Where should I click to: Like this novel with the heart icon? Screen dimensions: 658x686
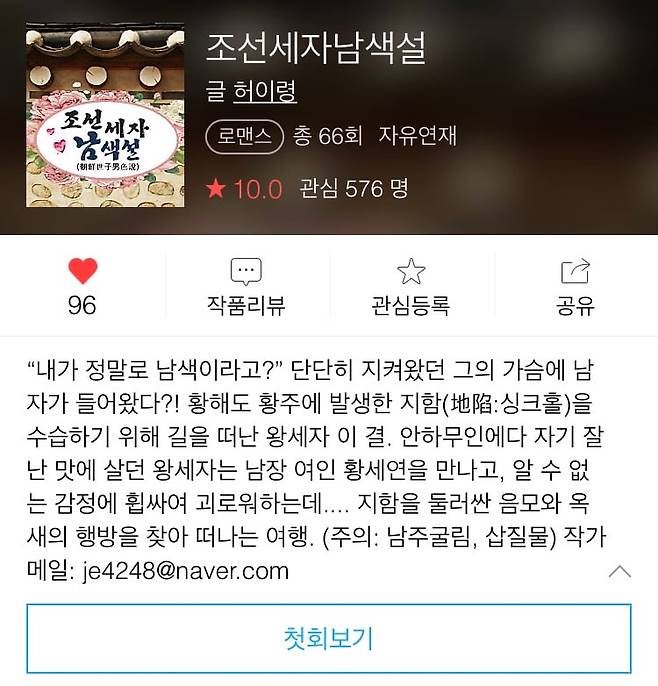(82, 271)
